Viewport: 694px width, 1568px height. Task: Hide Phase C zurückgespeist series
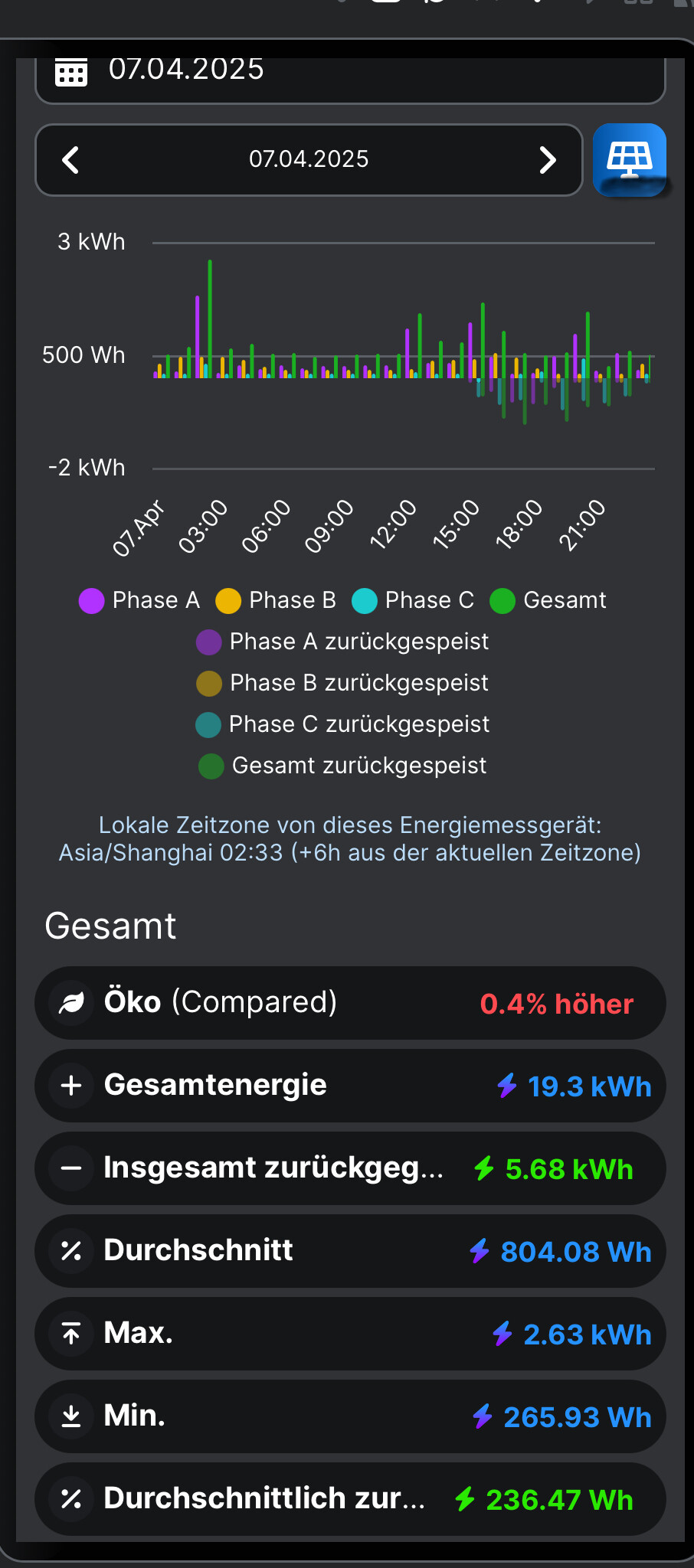[342, 724]
